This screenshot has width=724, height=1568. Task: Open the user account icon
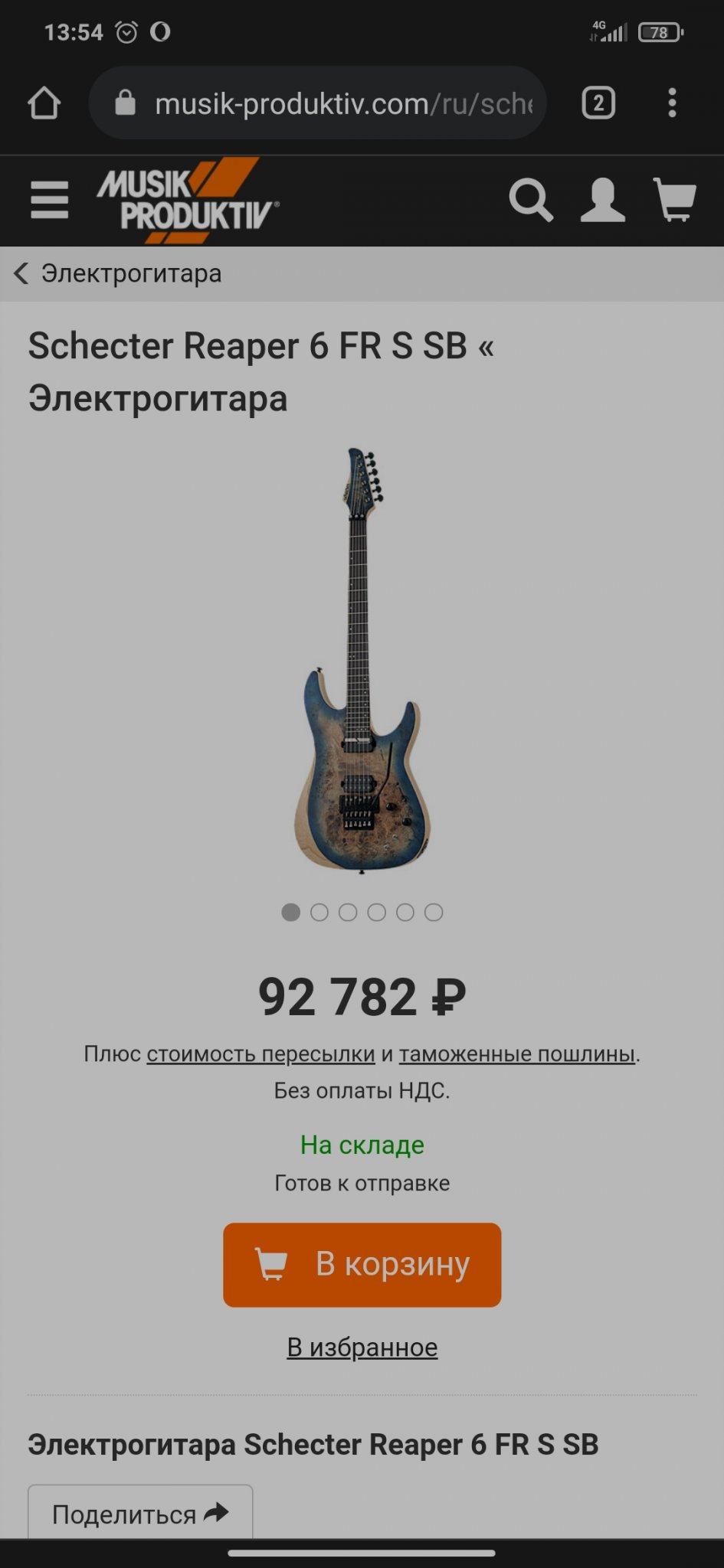(x=602, y=201)
